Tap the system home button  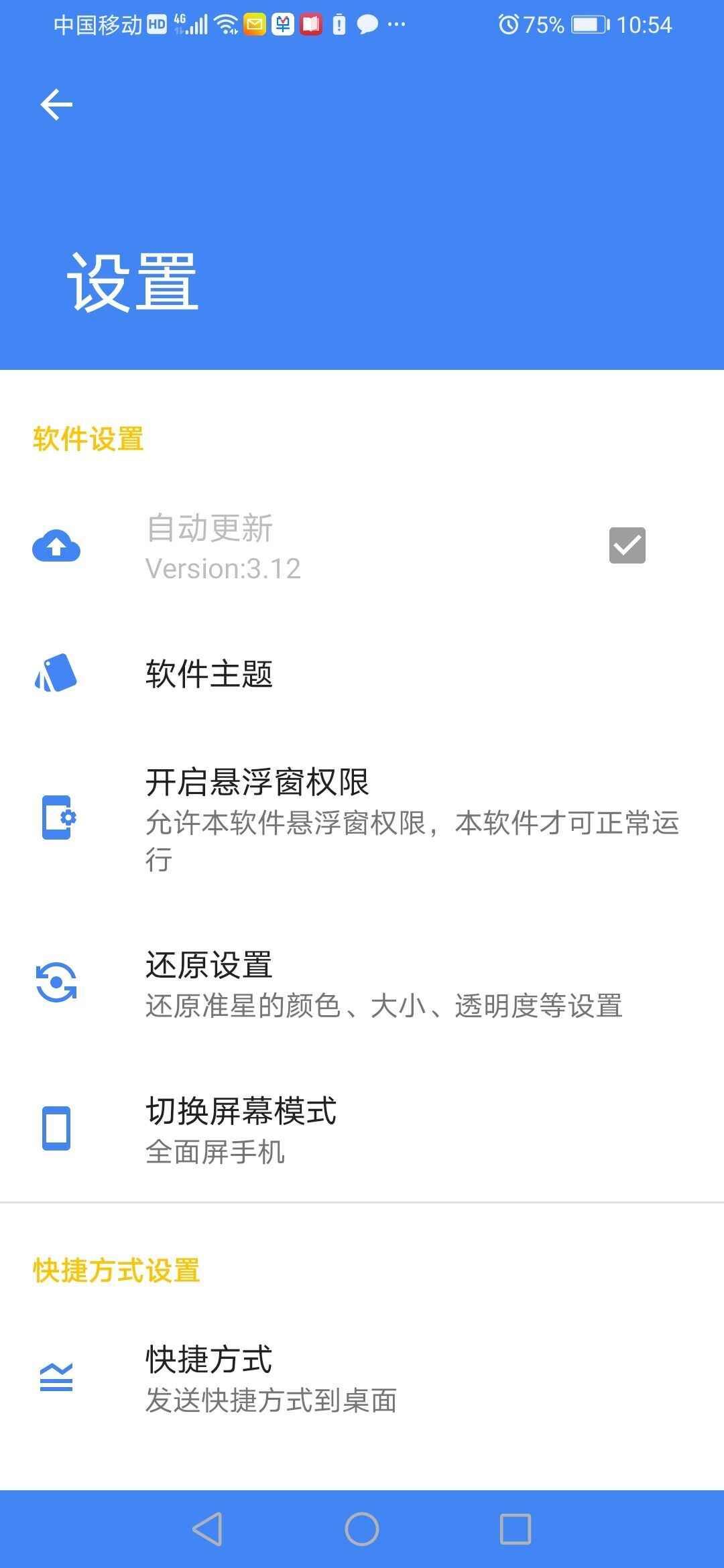click(362, 1529)
